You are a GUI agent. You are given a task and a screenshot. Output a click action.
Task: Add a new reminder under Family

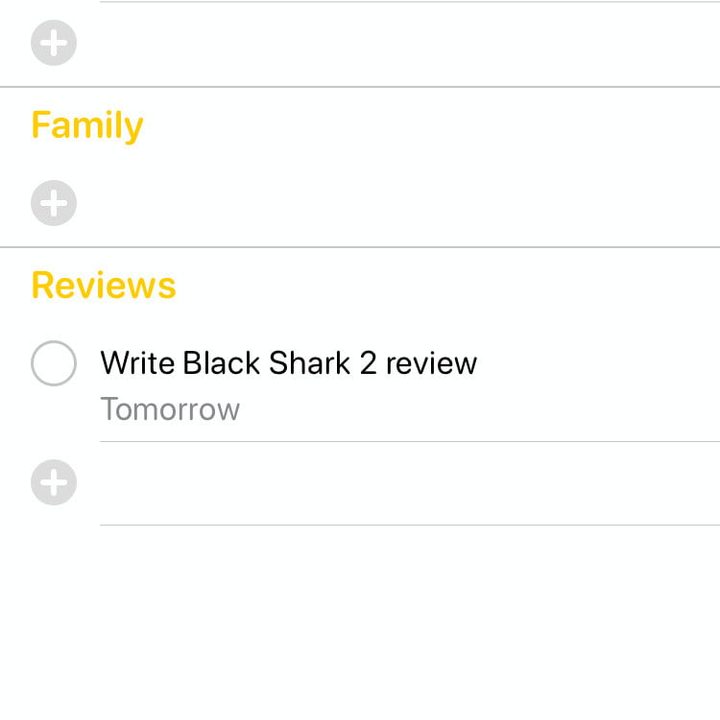tap(54, 203)
